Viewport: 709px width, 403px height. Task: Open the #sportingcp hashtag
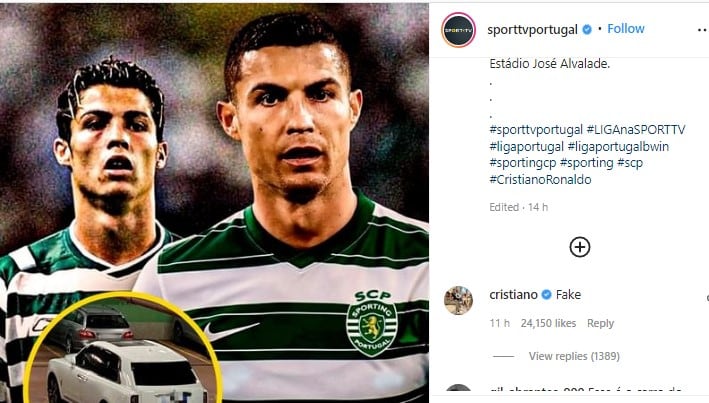tap(524, 163)
